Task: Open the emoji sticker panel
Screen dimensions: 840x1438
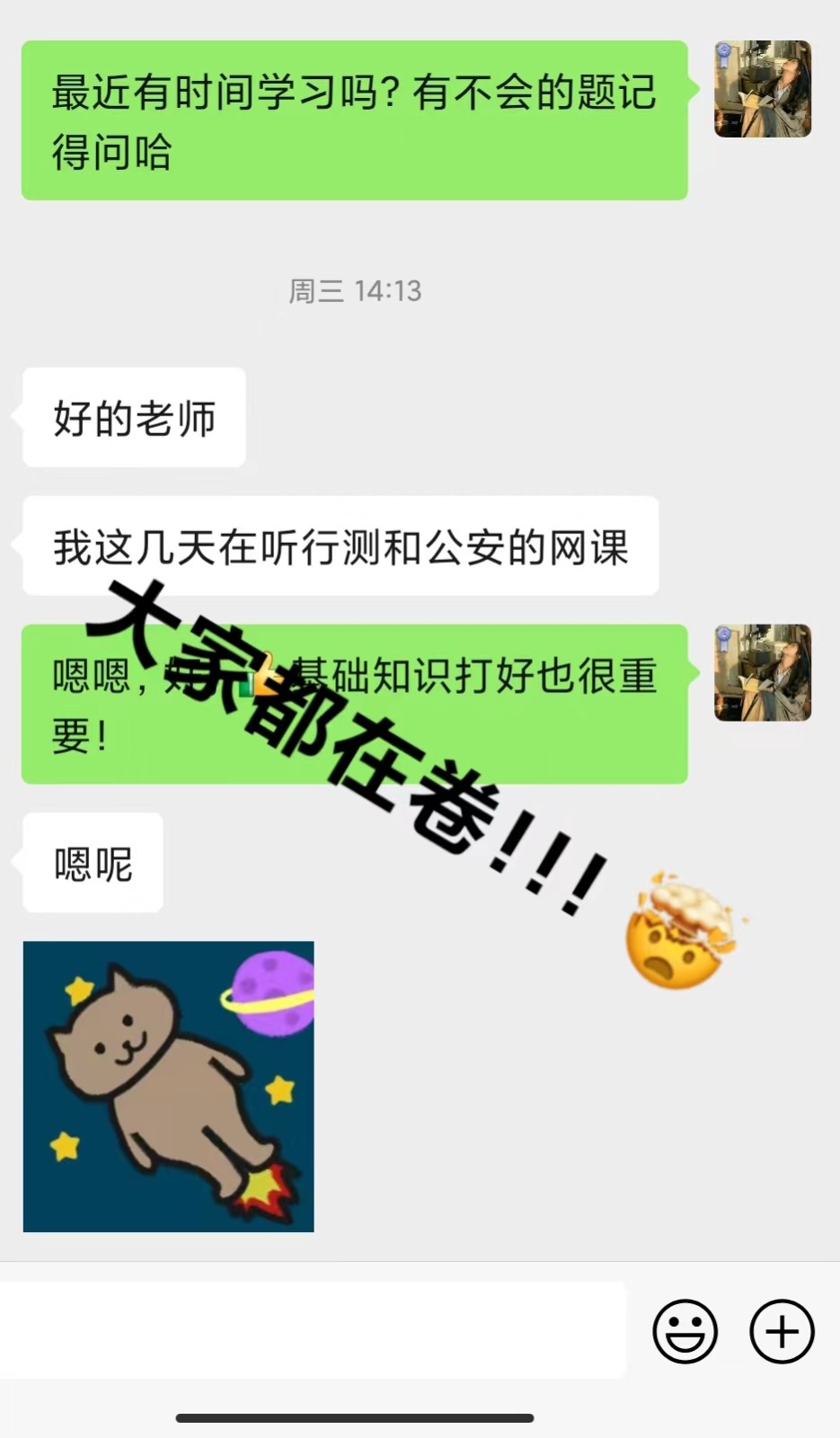Action: [685, 1331]
